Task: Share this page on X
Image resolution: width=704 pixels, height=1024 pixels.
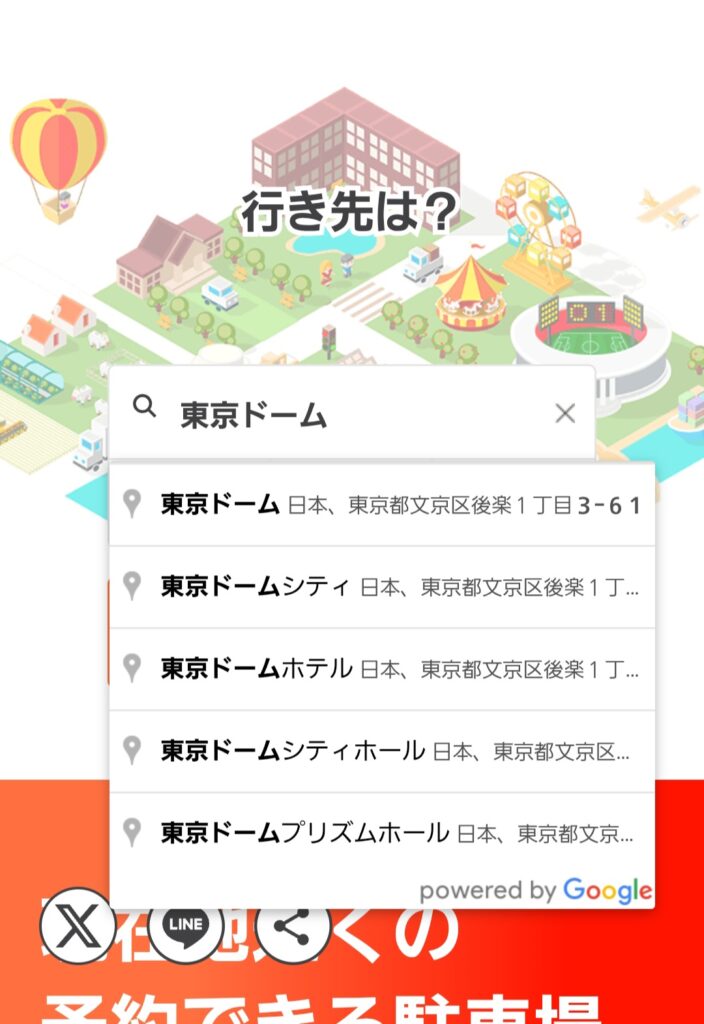Action: click(x=76, y=926)
